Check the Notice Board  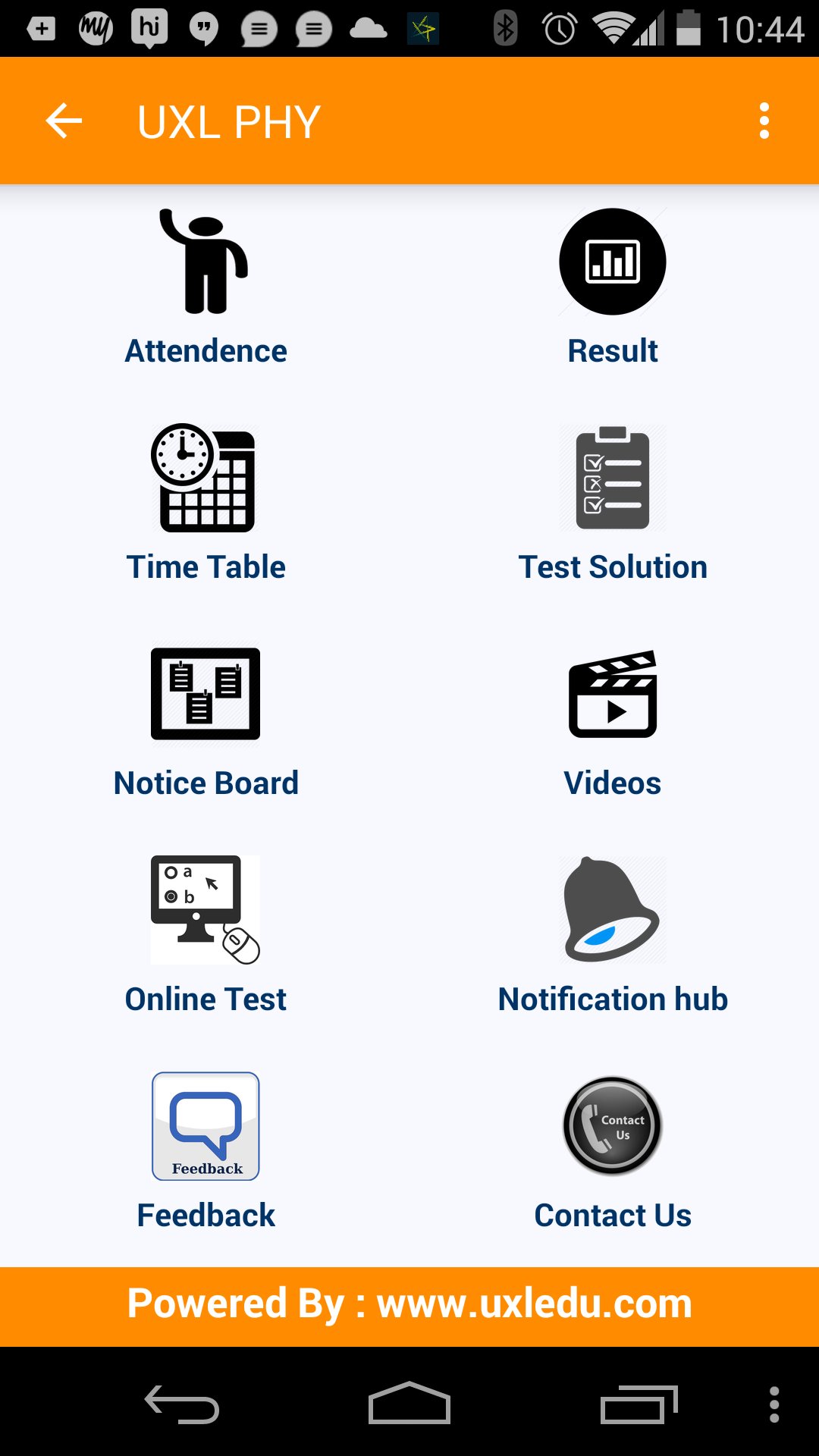(x=206, y=720)
